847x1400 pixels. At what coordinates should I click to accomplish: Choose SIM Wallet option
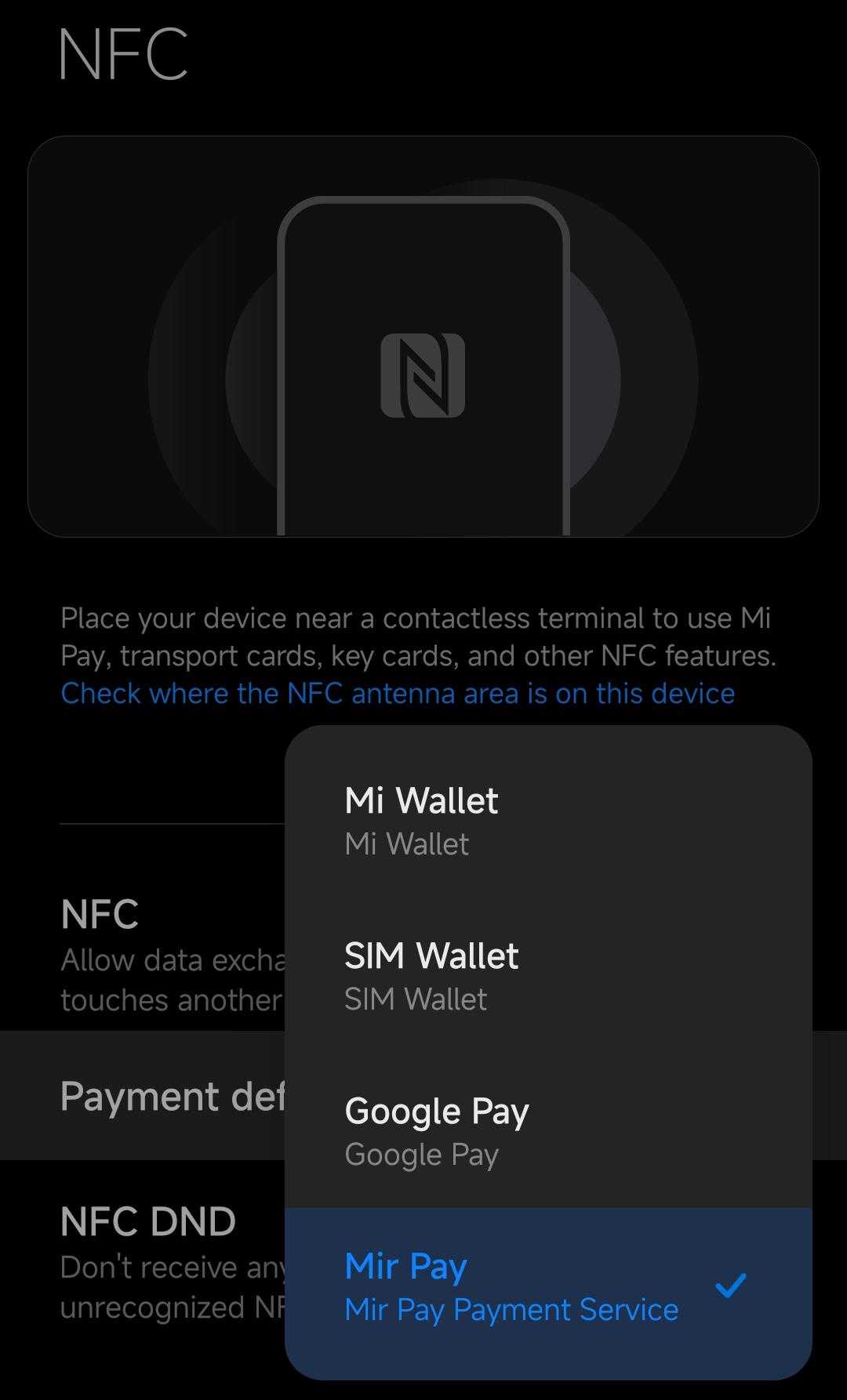(x=547, y=975)
